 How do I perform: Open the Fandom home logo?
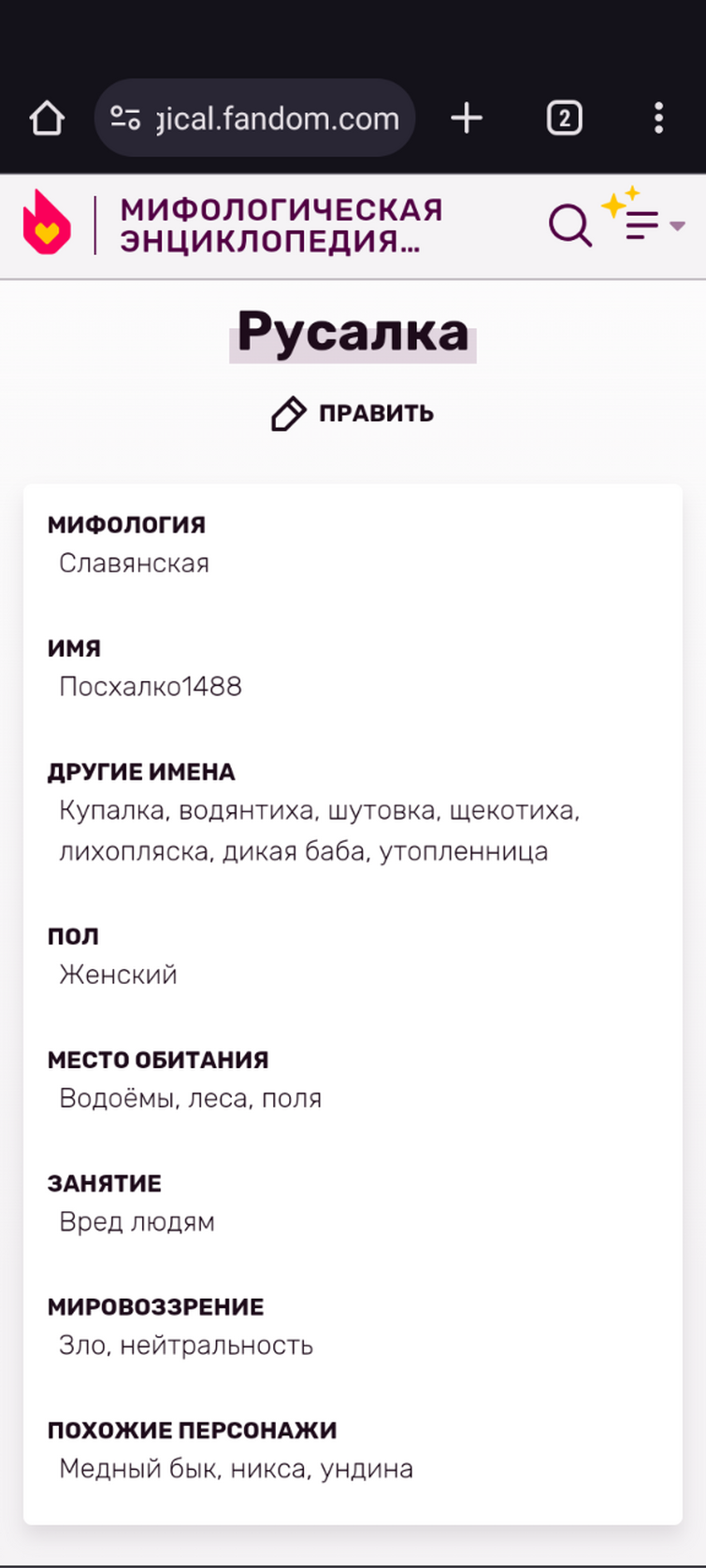tap(47, 222)
